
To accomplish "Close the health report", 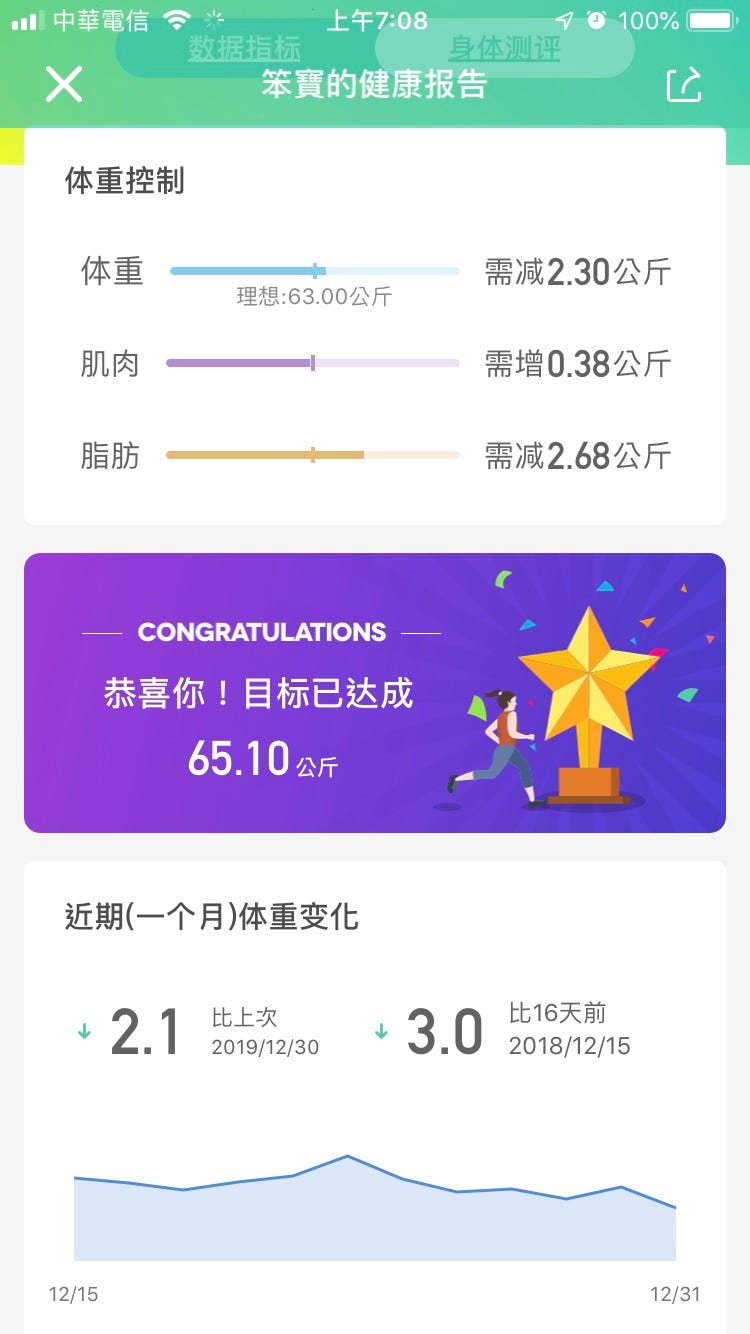I will click(64, 85).
